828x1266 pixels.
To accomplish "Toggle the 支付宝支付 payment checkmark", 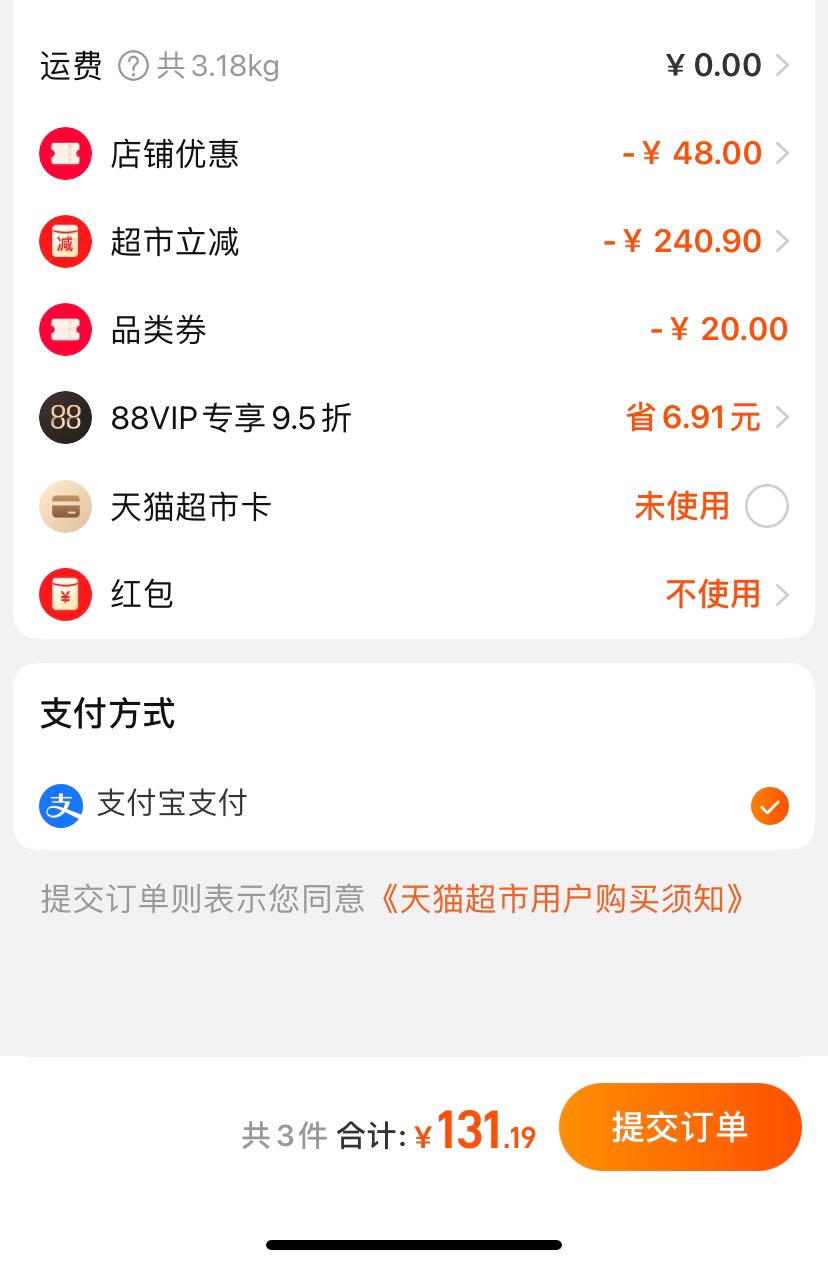I will [770, 805].
